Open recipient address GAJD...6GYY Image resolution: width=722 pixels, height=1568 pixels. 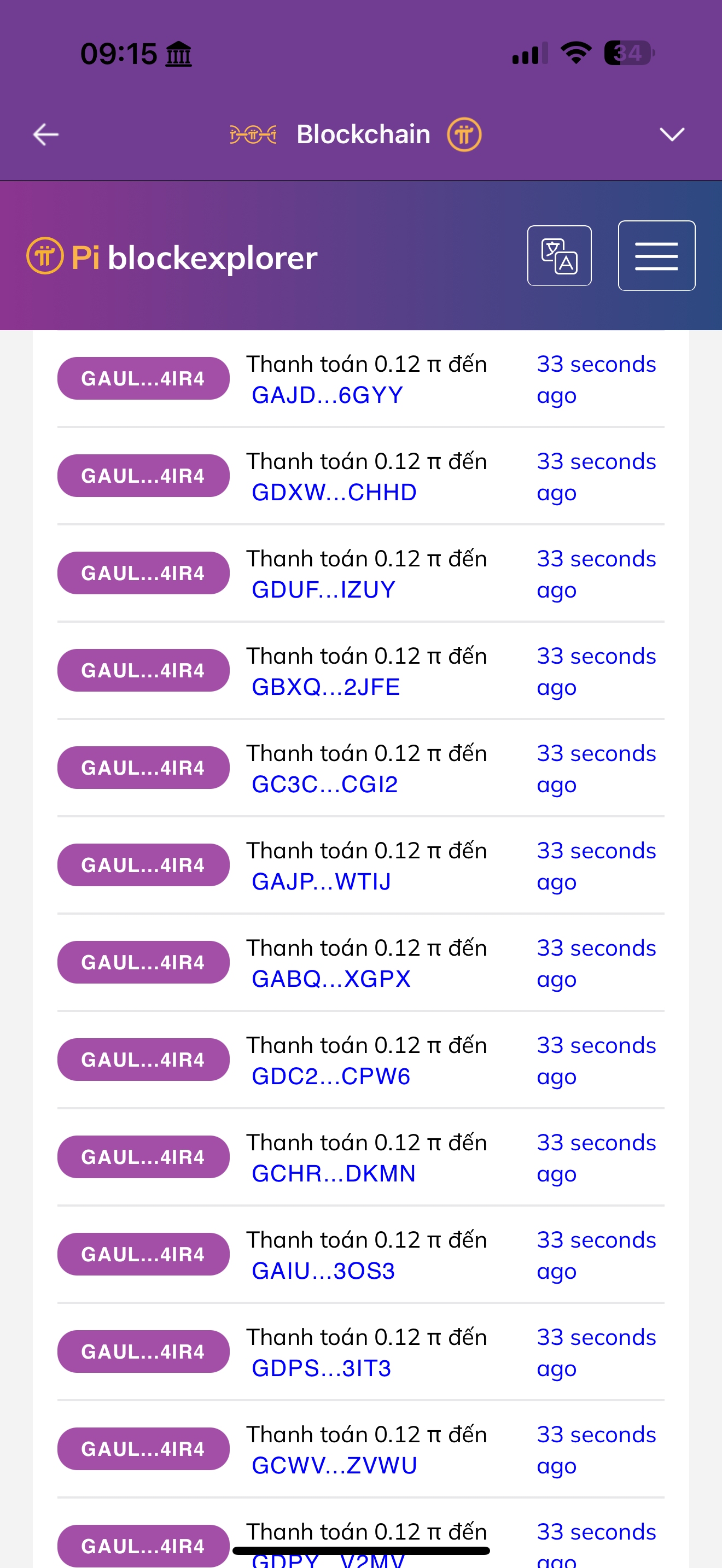pos(327,396)
